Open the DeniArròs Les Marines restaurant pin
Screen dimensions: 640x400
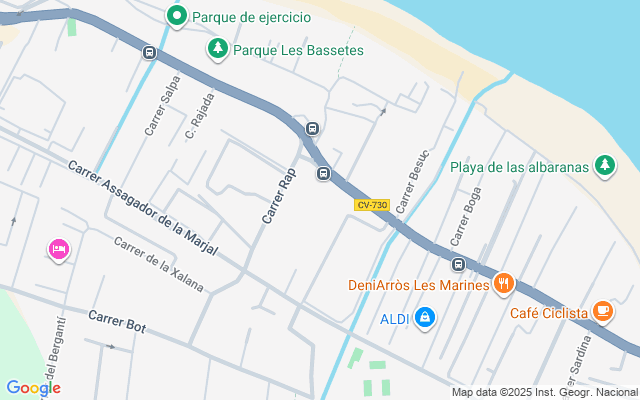(x=504, y=284)
